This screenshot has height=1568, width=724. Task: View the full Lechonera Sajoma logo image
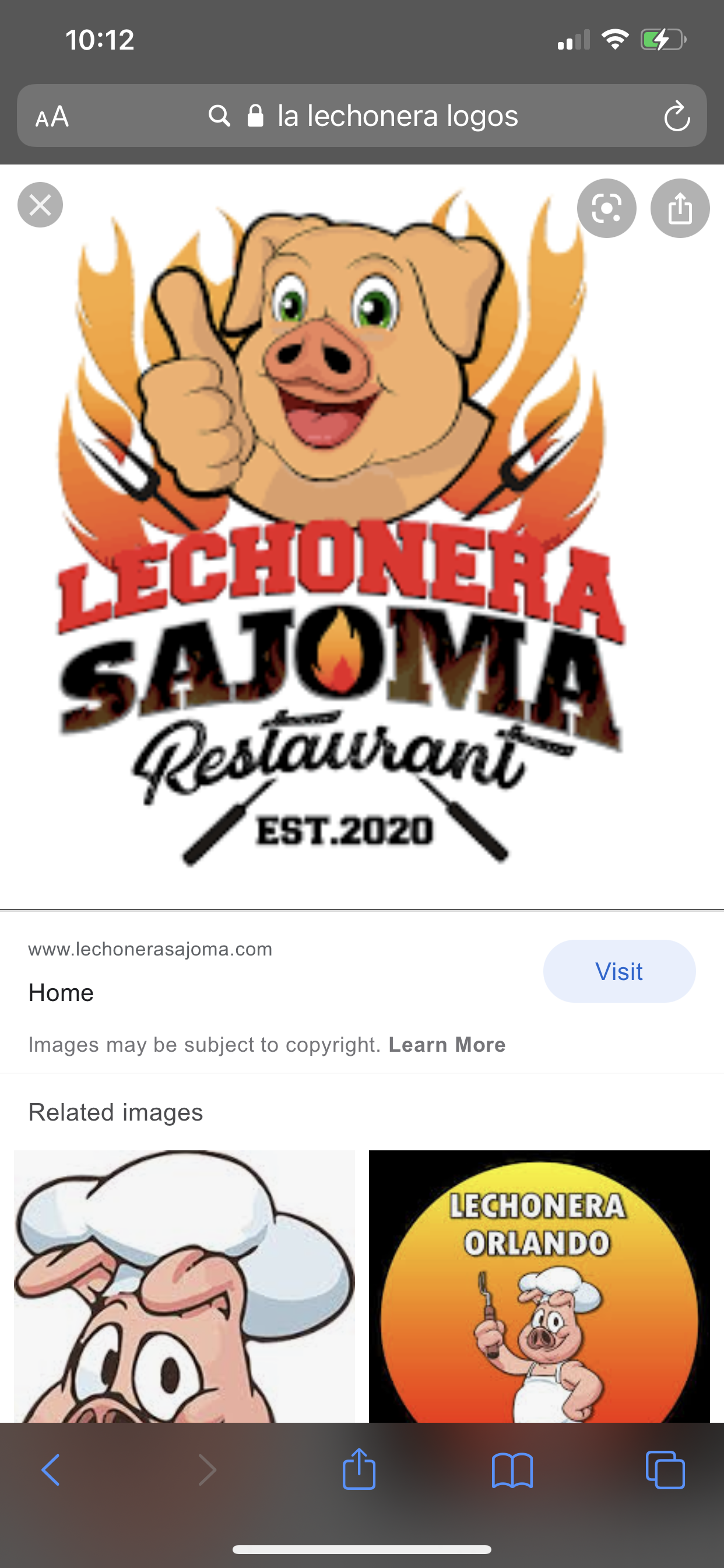(x=340, y=530)
